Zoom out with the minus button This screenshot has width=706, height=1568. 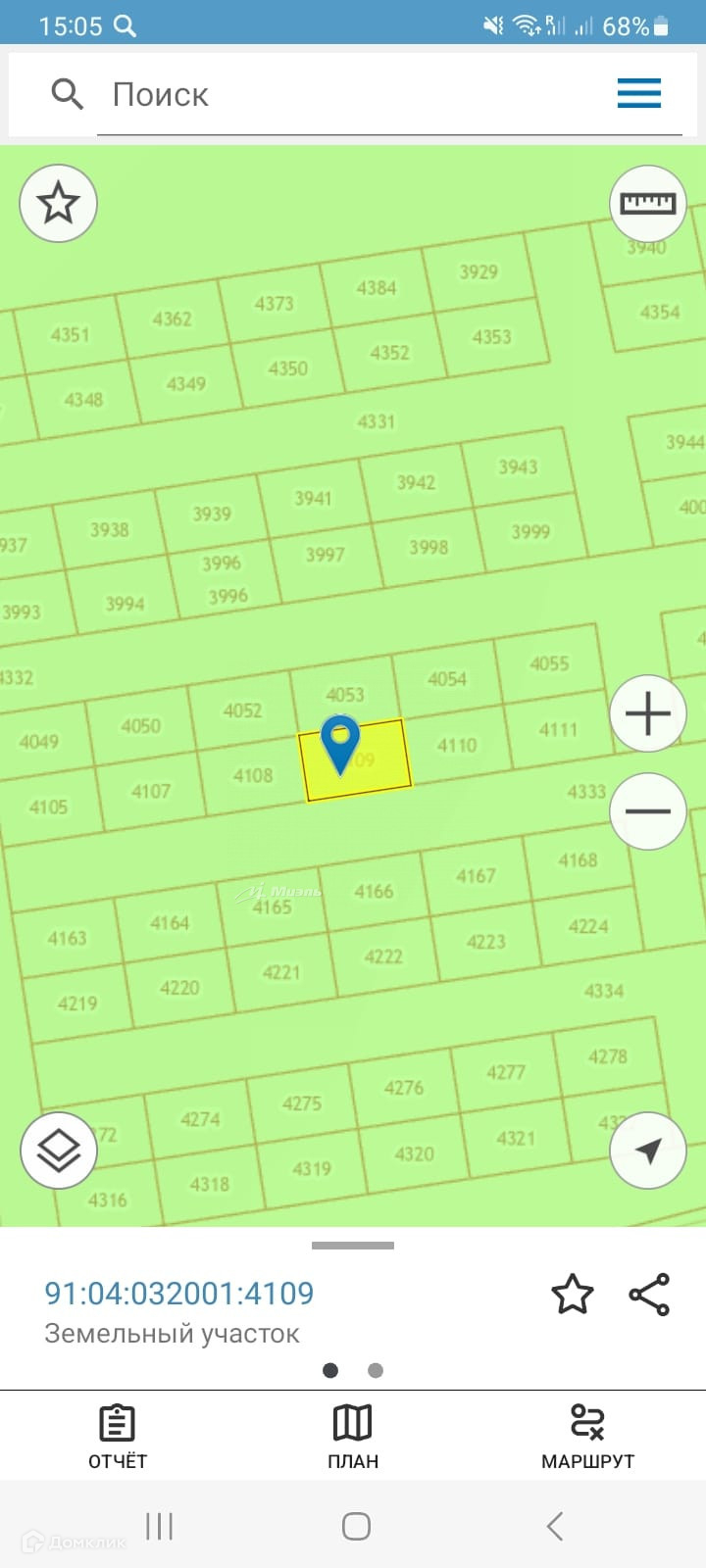click(x=648, y=811)
